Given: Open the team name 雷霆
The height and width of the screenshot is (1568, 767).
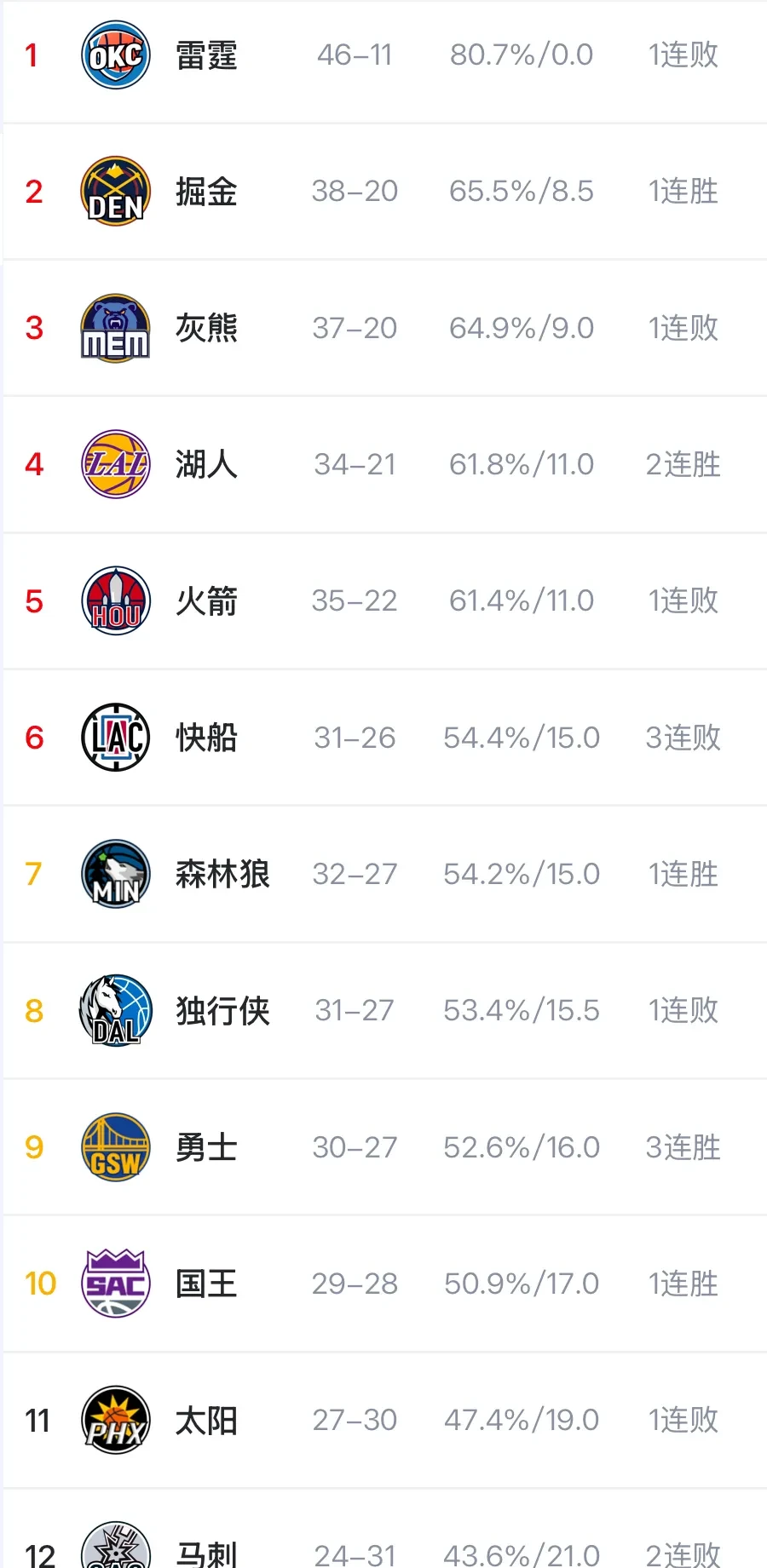Looking at the screenshot, I should (x=205, y=55).
